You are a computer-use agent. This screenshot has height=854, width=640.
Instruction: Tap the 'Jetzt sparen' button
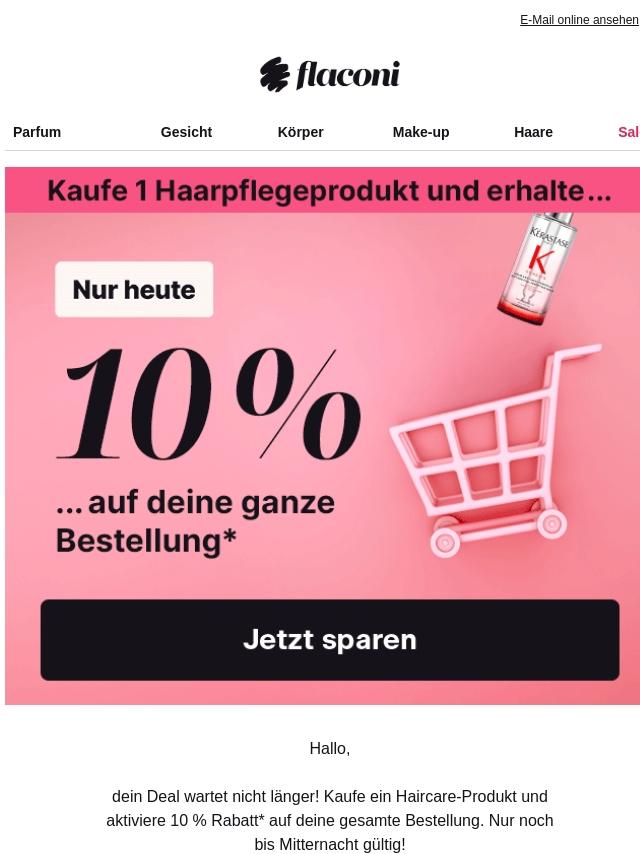click(330, 639)
